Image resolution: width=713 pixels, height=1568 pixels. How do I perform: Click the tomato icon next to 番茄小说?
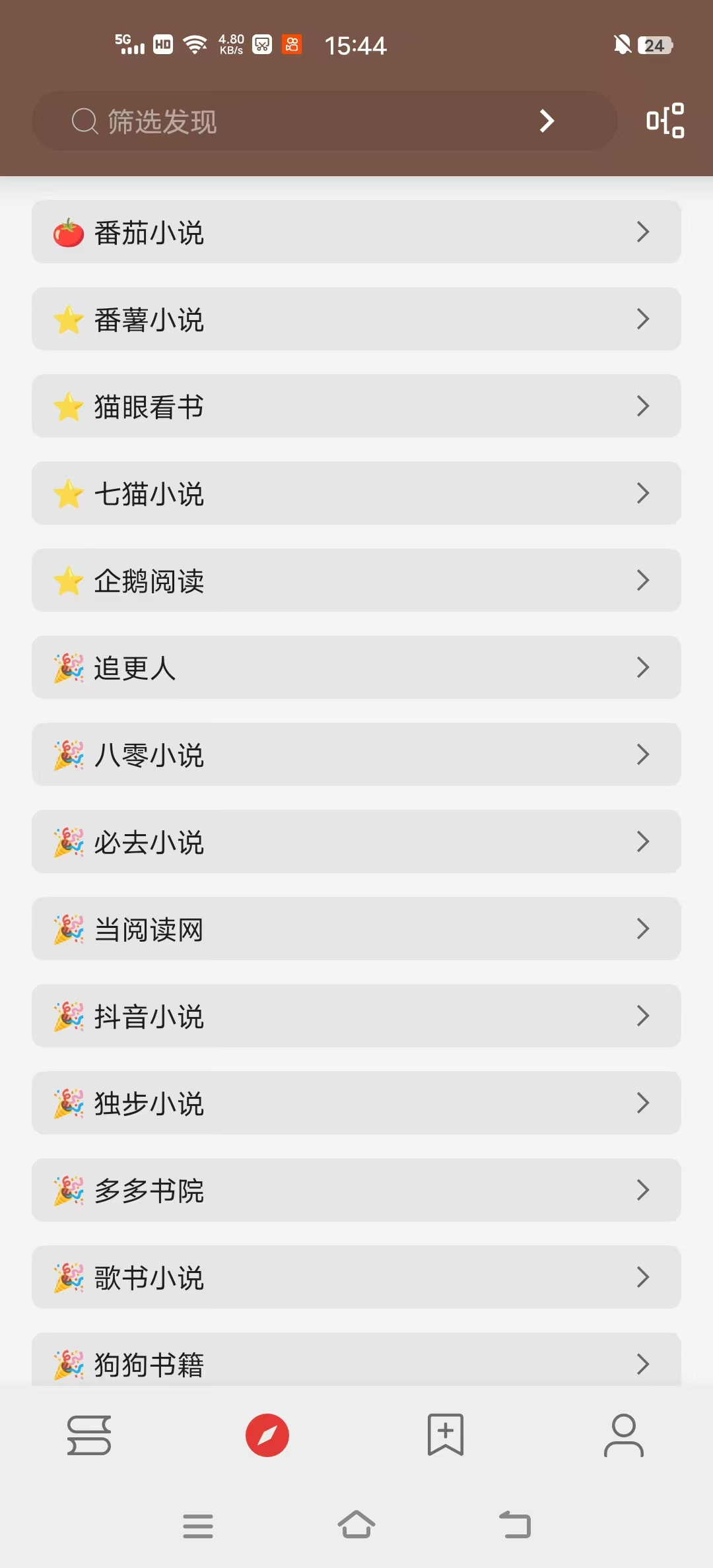pos(68,232)
